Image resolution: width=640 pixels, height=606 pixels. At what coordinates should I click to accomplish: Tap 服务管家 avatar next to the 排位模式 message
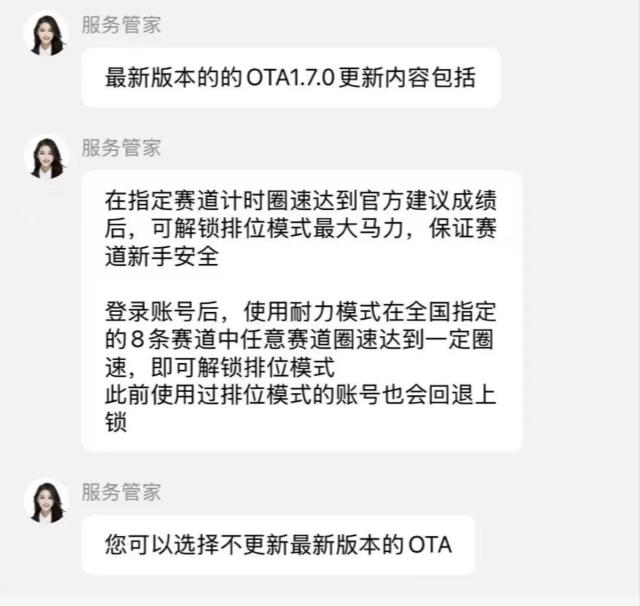coord(46,158)
